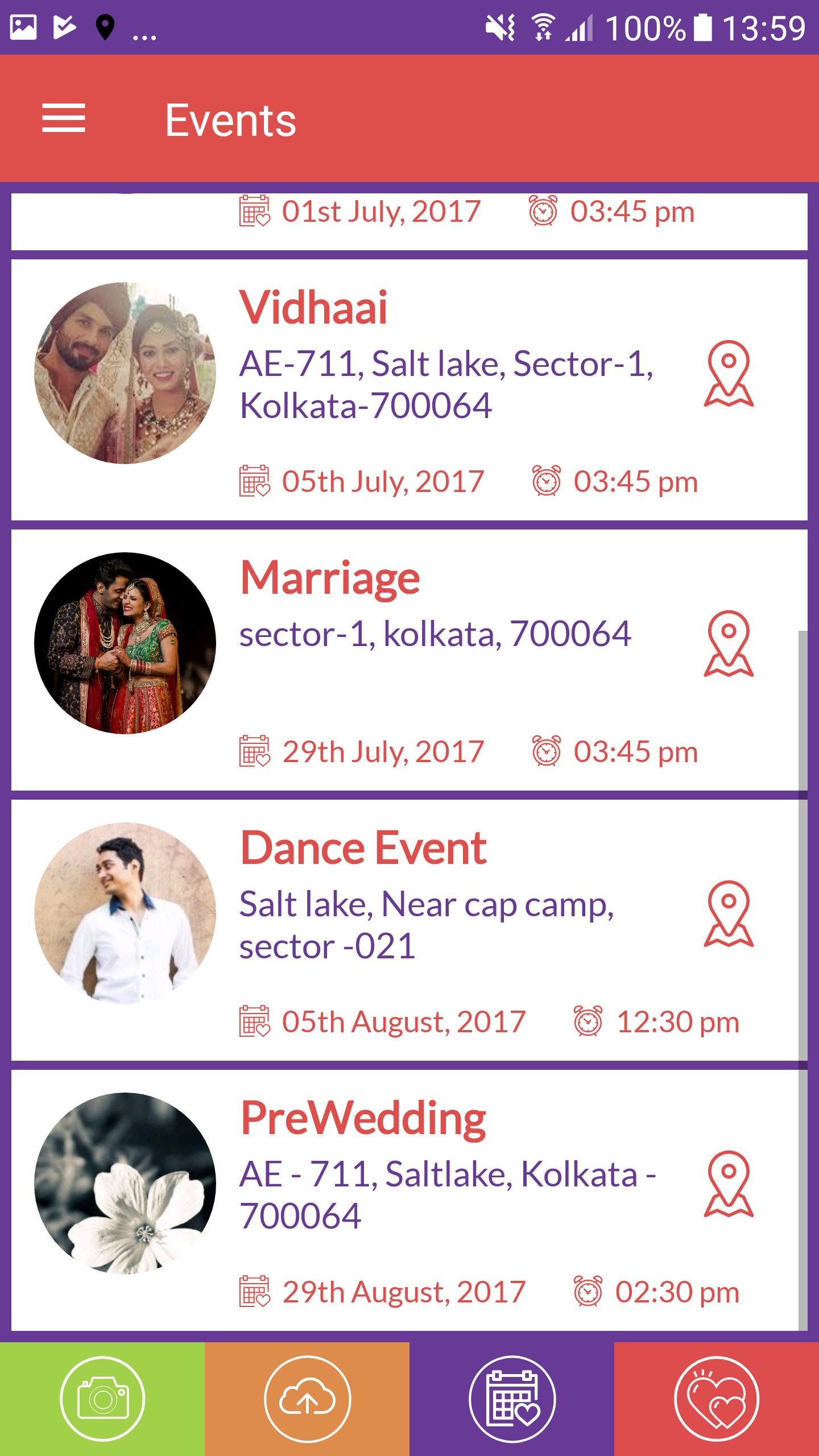View Vidhaai venue on map
This screenshot has height=1456, width=819.
point(729,374)
